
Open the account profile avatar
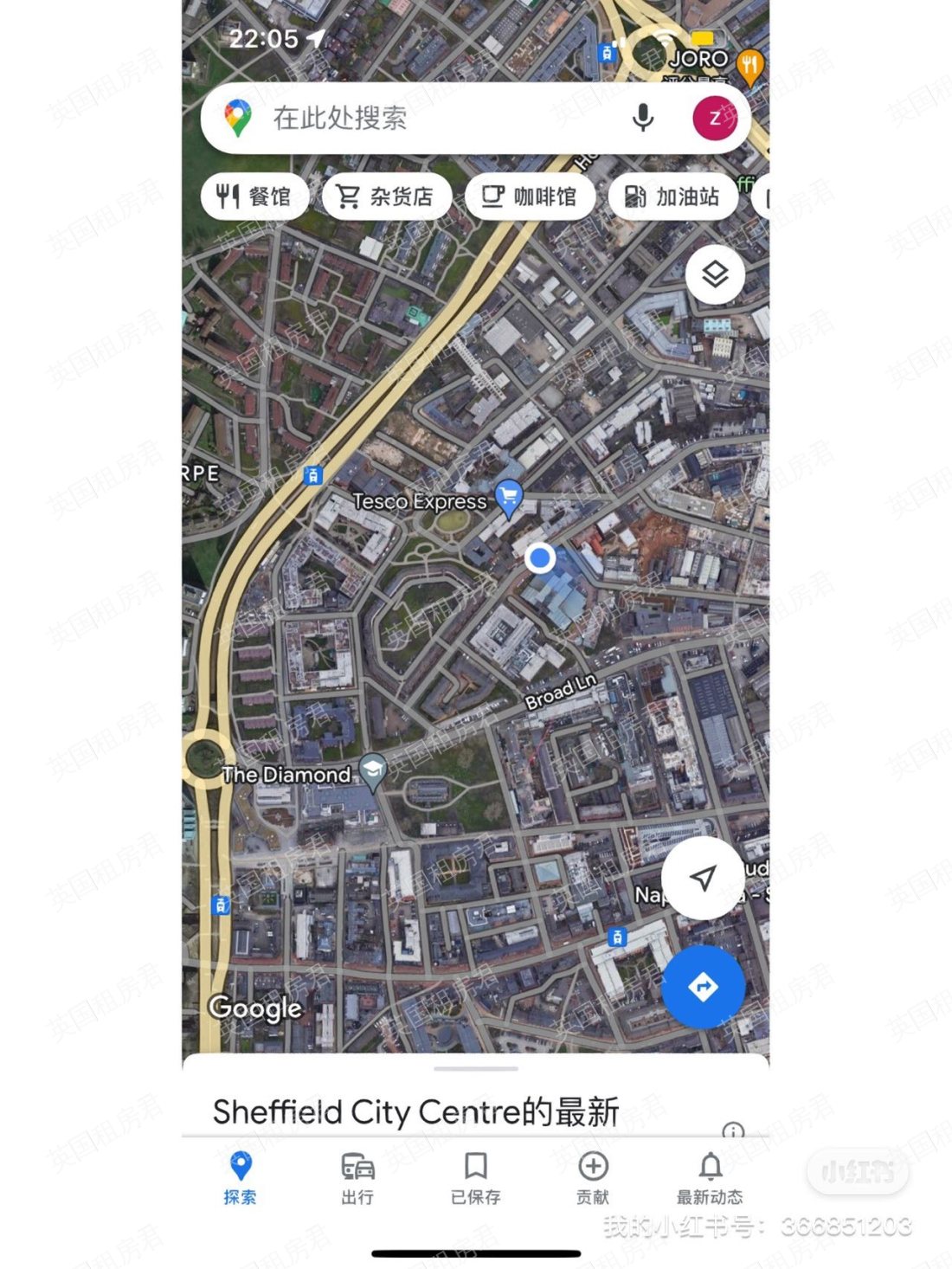pyautogui.click(x=715, y=119)
